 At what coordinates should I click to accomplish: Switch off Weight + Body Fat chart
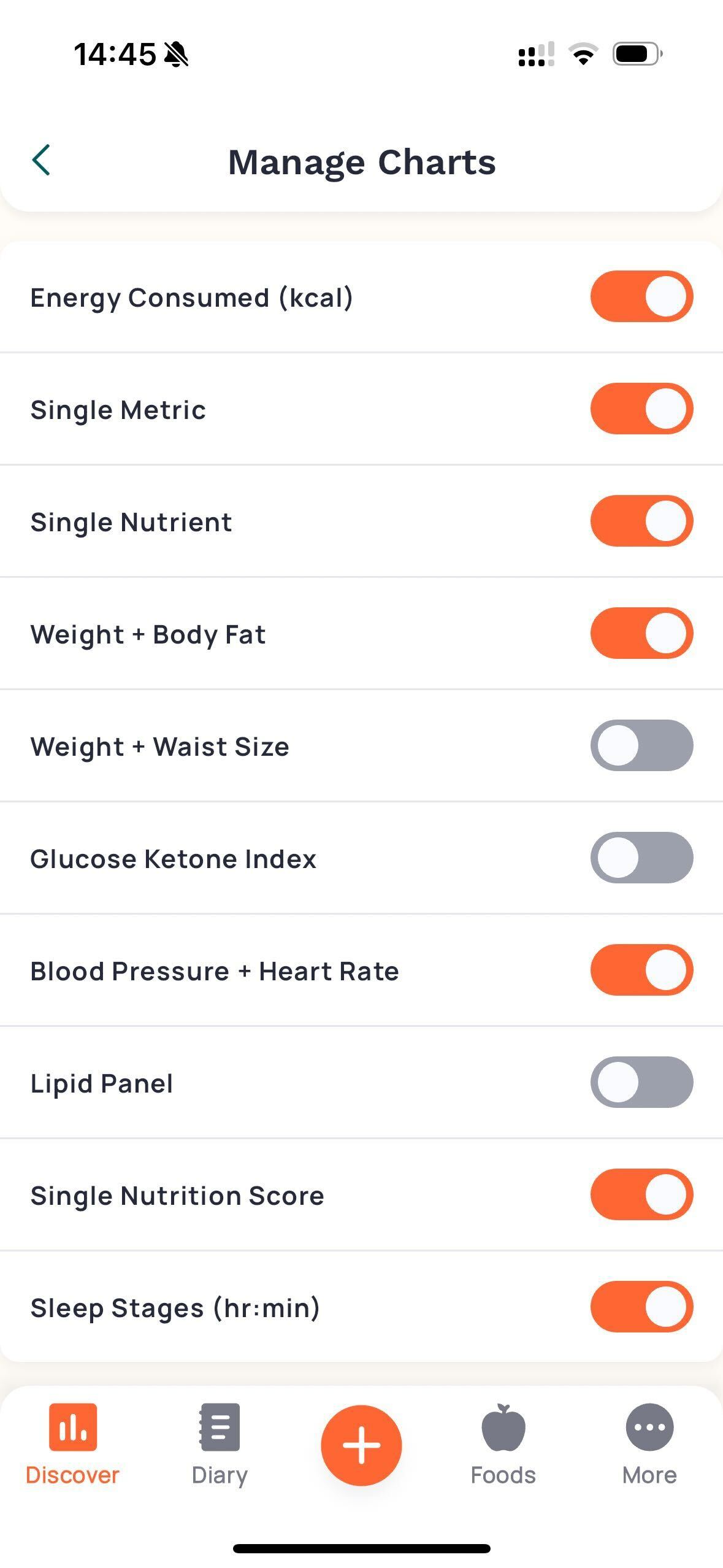(x=641, y=633)
